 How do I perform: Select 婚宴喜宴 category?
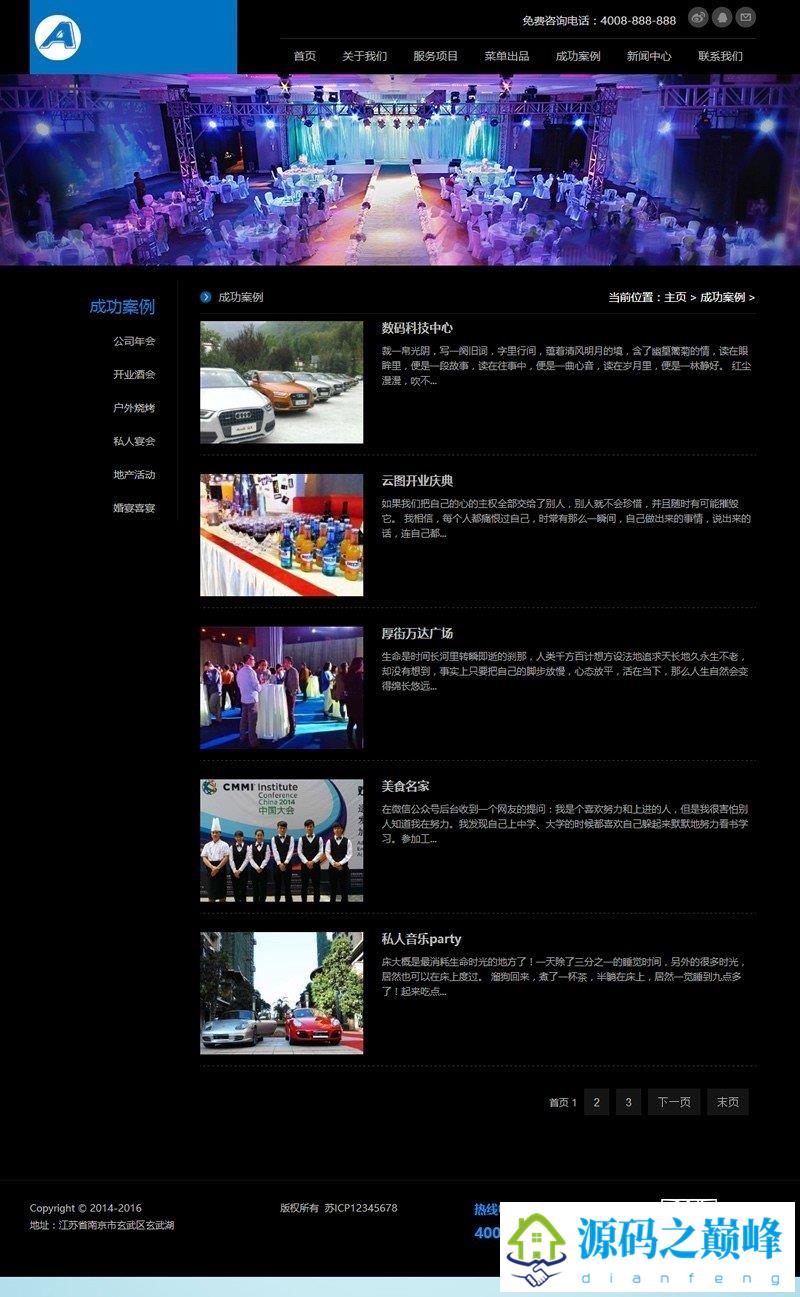[x=134, y=508]
